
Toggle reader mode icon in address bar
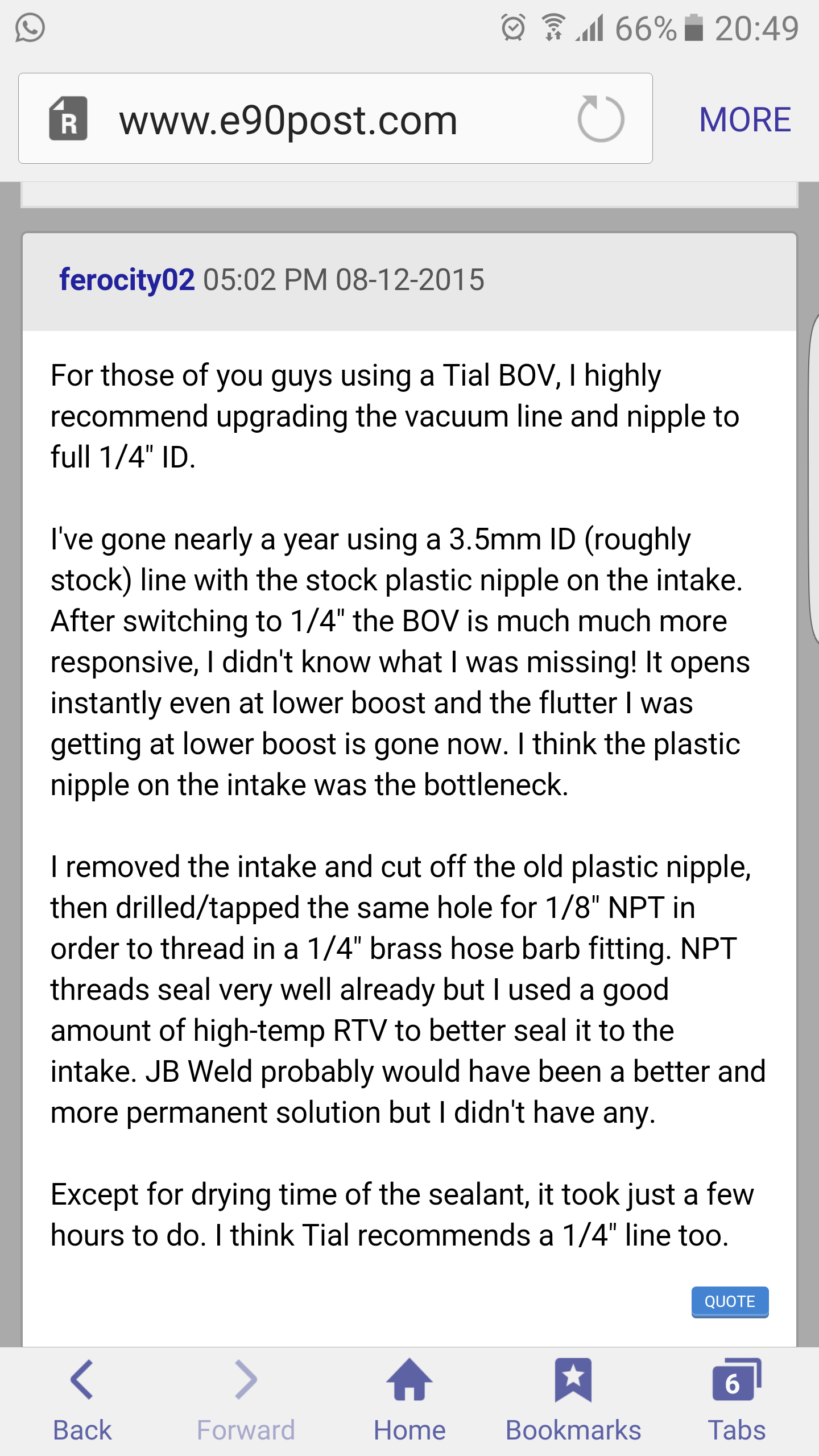click(68, 119)
